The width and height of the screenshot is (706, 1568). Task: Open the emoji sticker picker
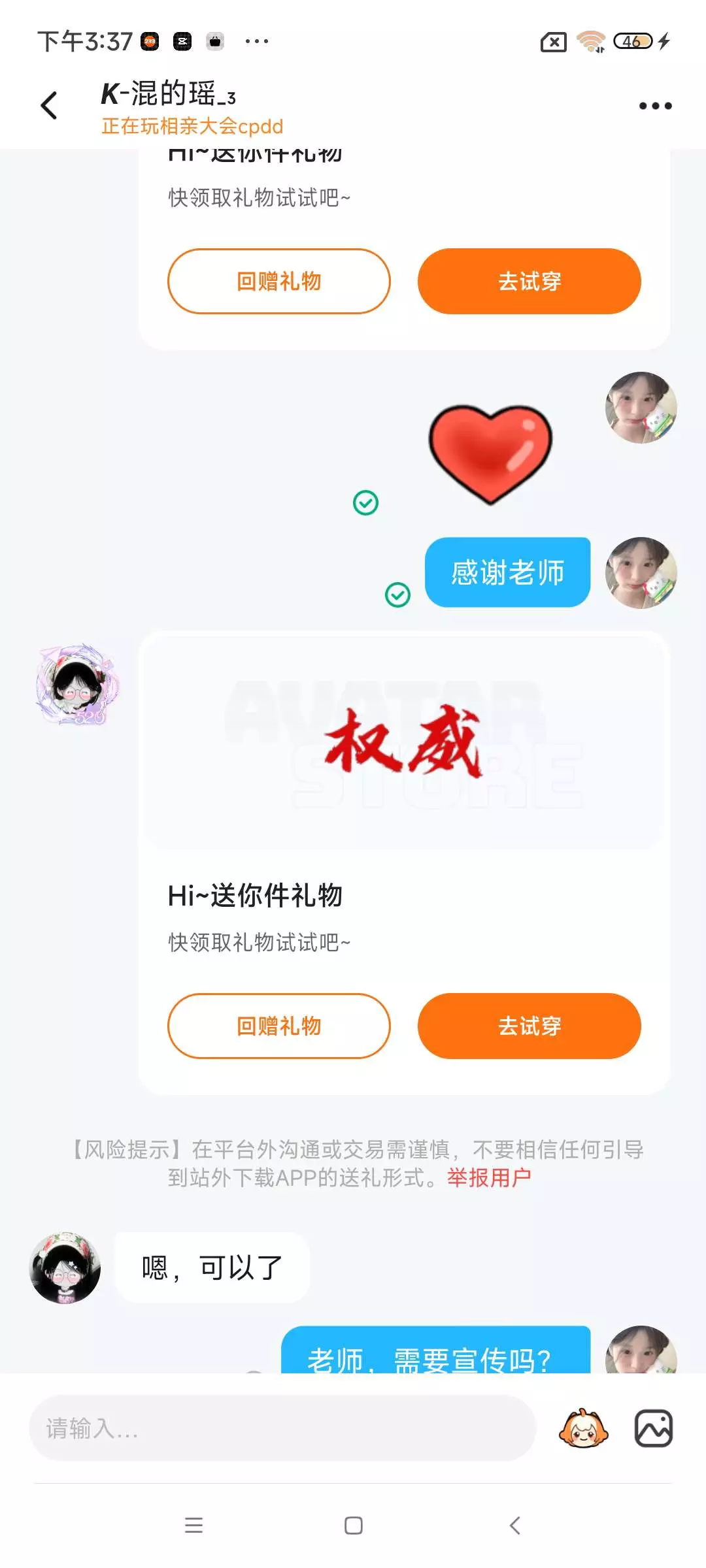583,1428
